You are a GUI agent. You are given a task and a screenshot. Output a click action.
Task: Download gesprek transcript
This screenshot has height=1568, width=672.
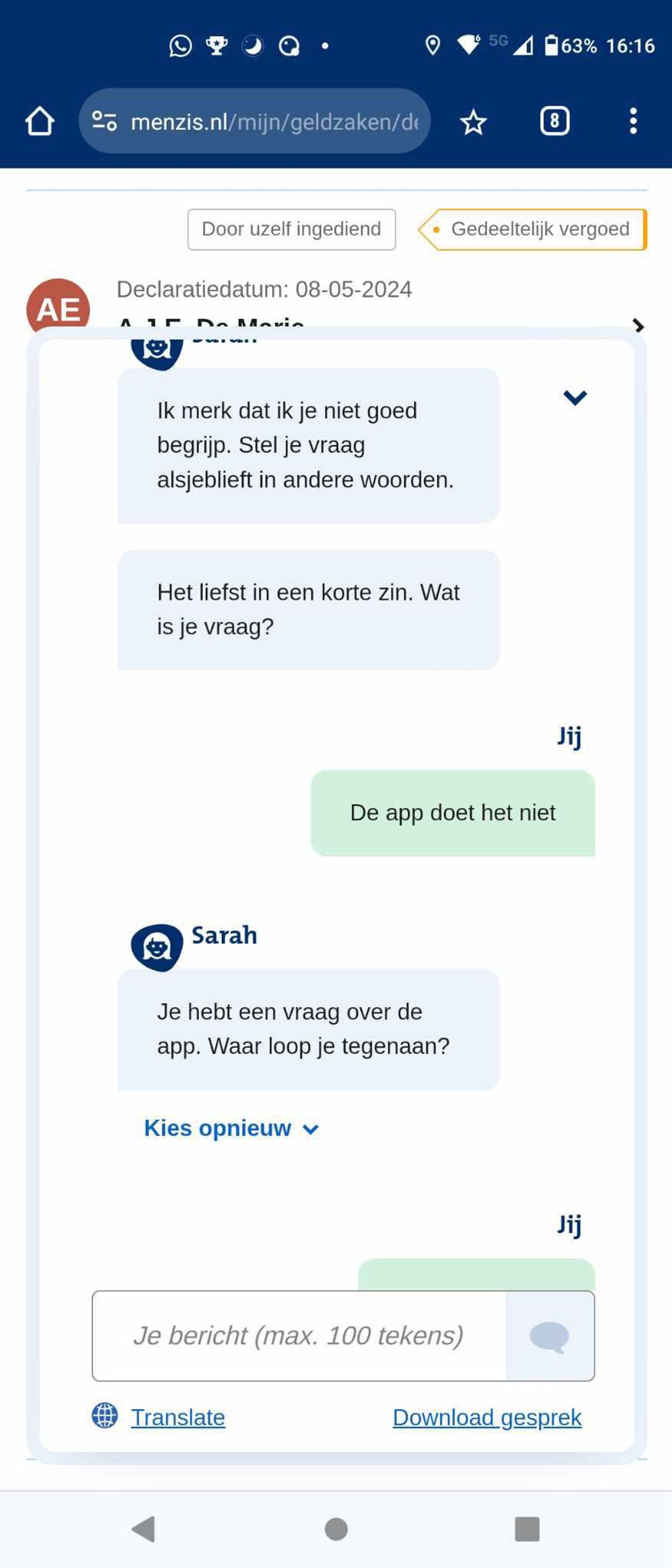[486, 1417]
